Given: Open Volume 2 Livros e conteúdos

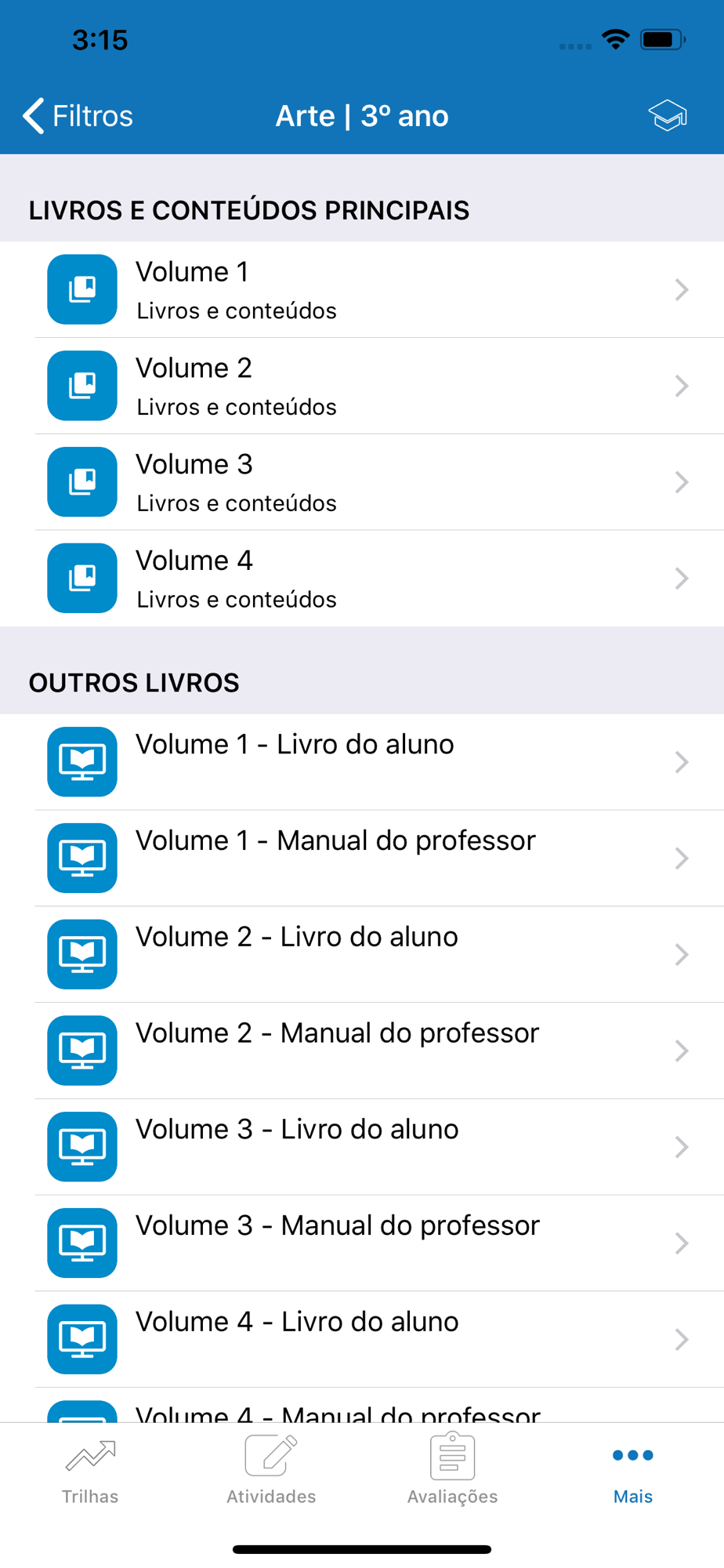Looking at the screenshot, I should pos(362,386).
